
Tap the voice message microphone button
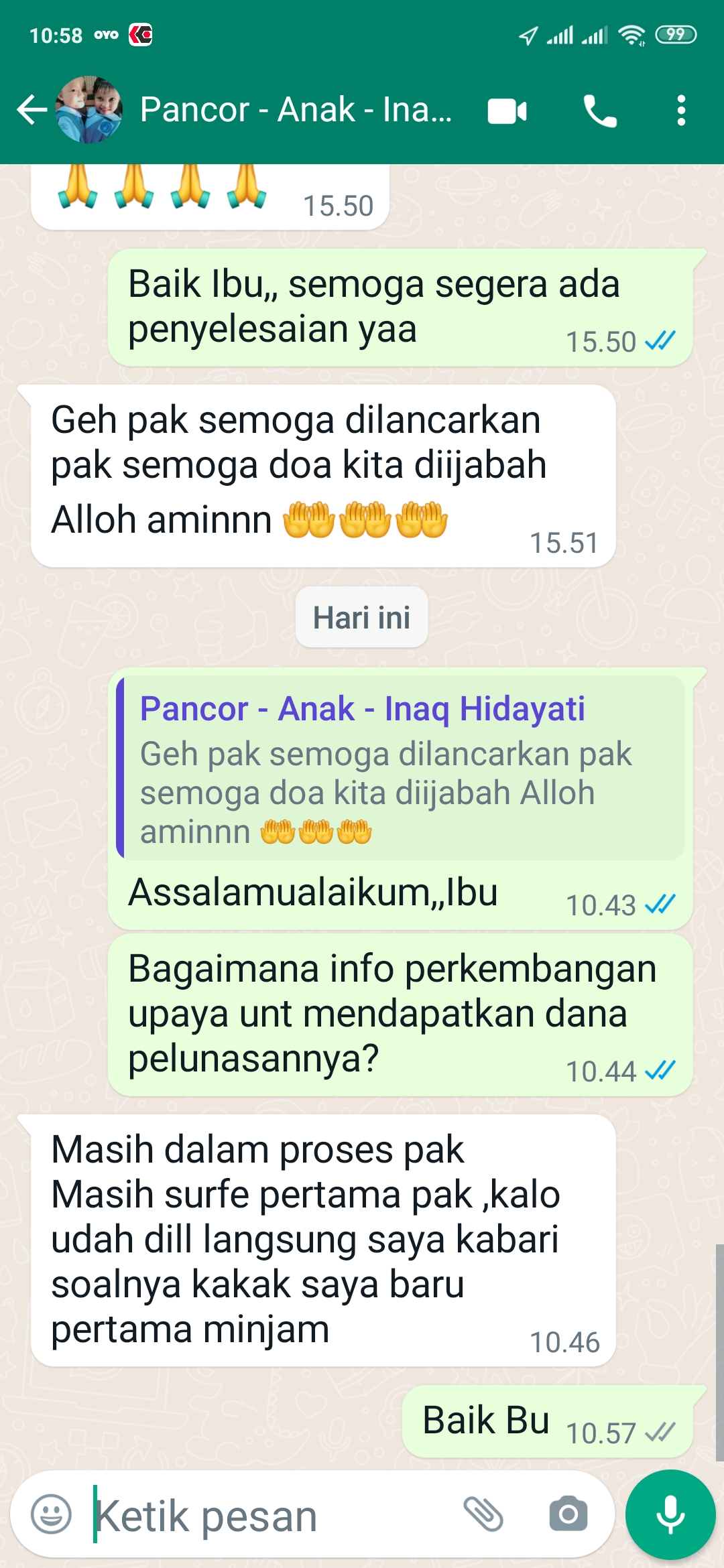click(x=670, y=1514)
